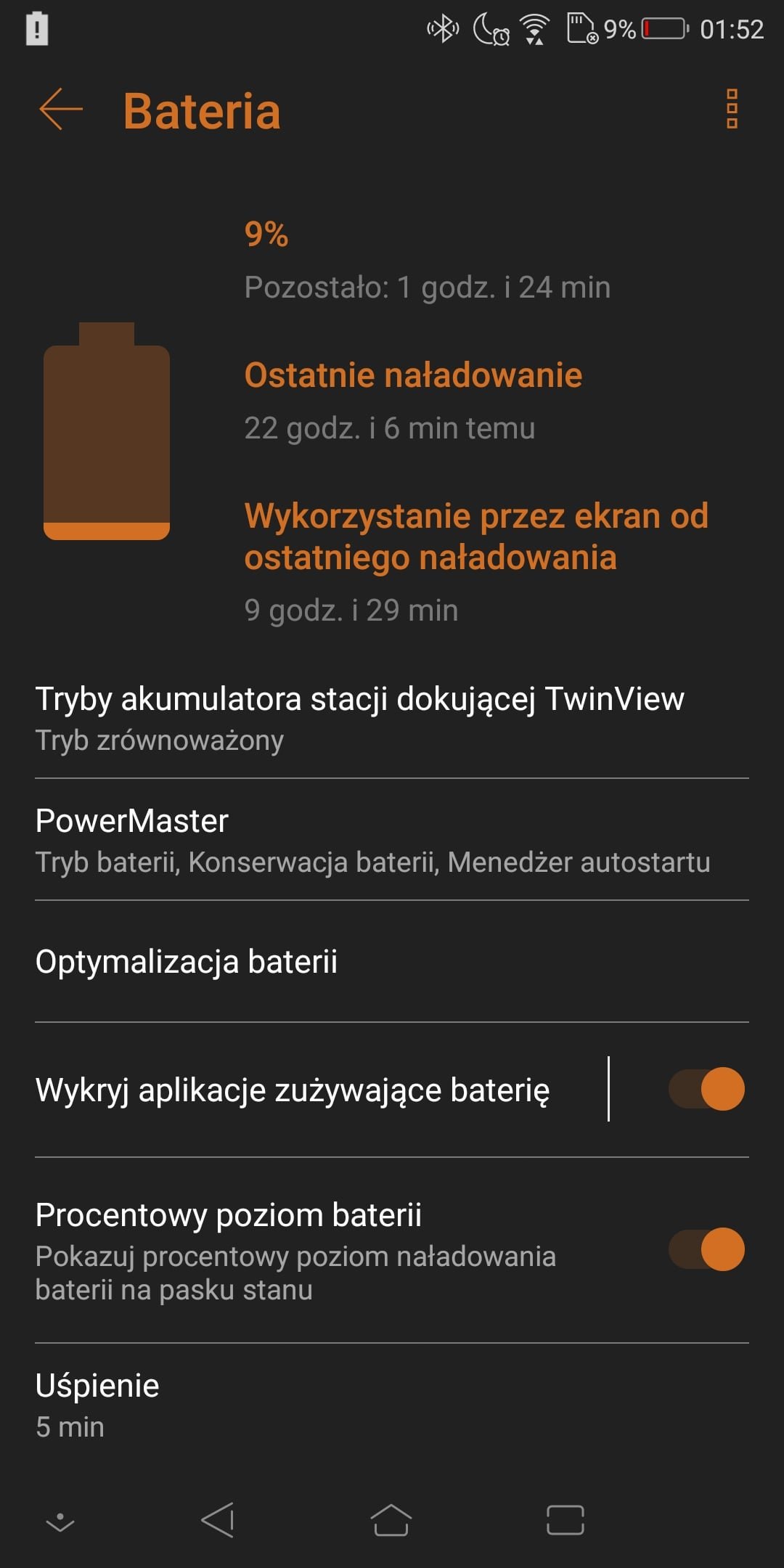Turn off Procentowy poziom baterii switch
Screen dimensions: 784x1568
706,1249
